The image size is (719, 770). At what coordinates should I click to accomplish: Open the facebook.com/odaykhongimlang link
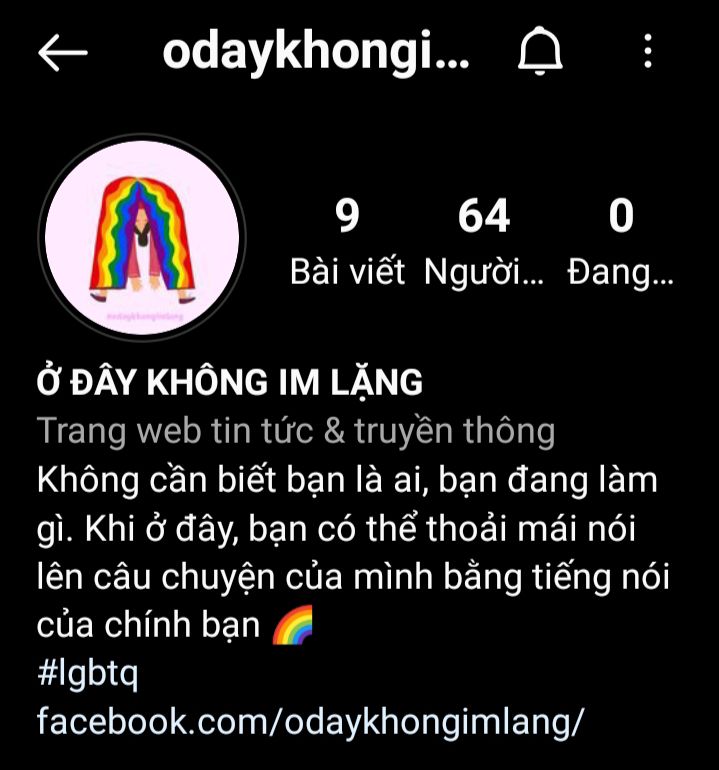coord(310,721)
